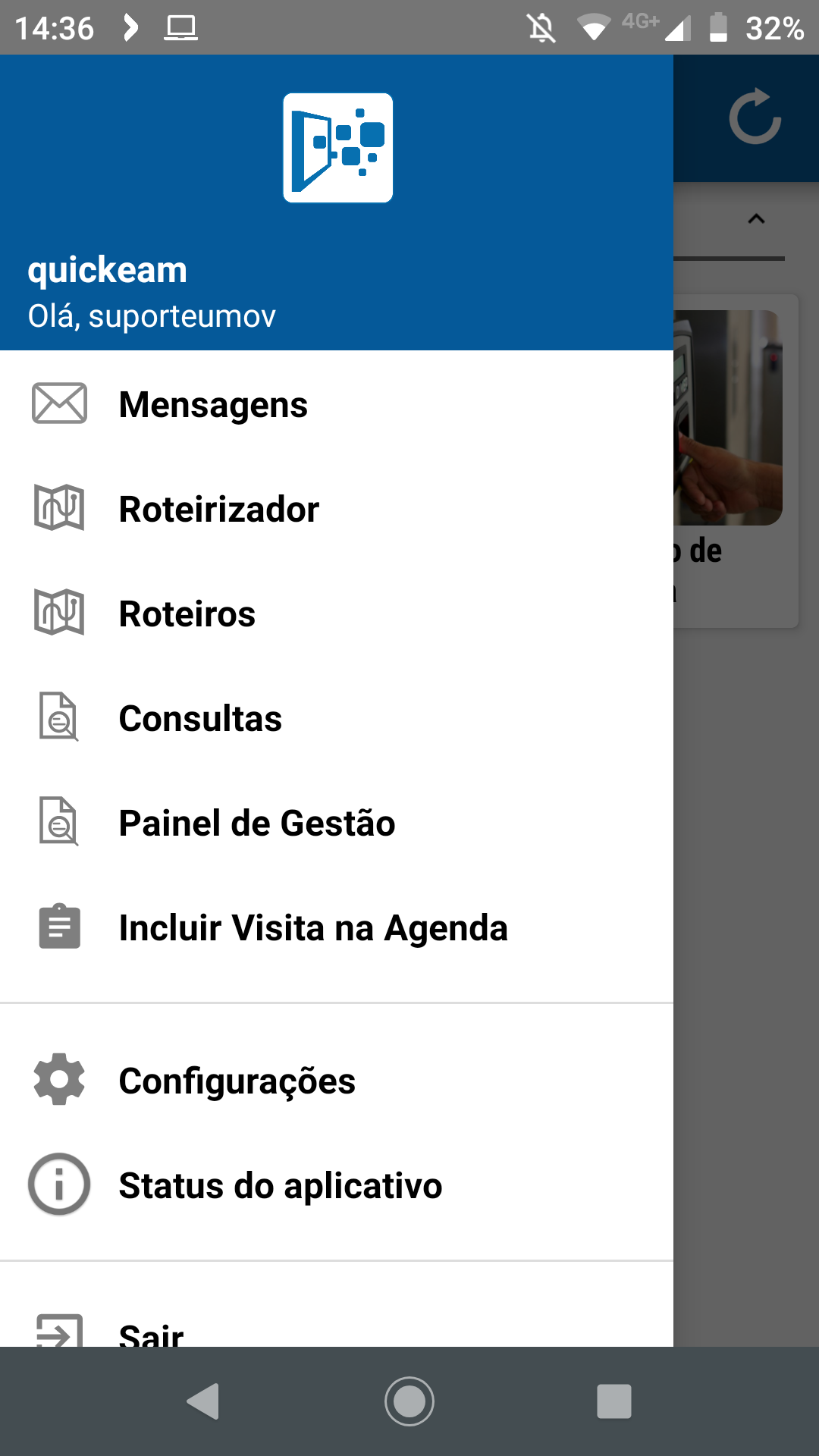Image resolution: width=819 pixels, height=1456 pixels.
Task: Collapse the section with the up chevron
Action: pos(756,219)
